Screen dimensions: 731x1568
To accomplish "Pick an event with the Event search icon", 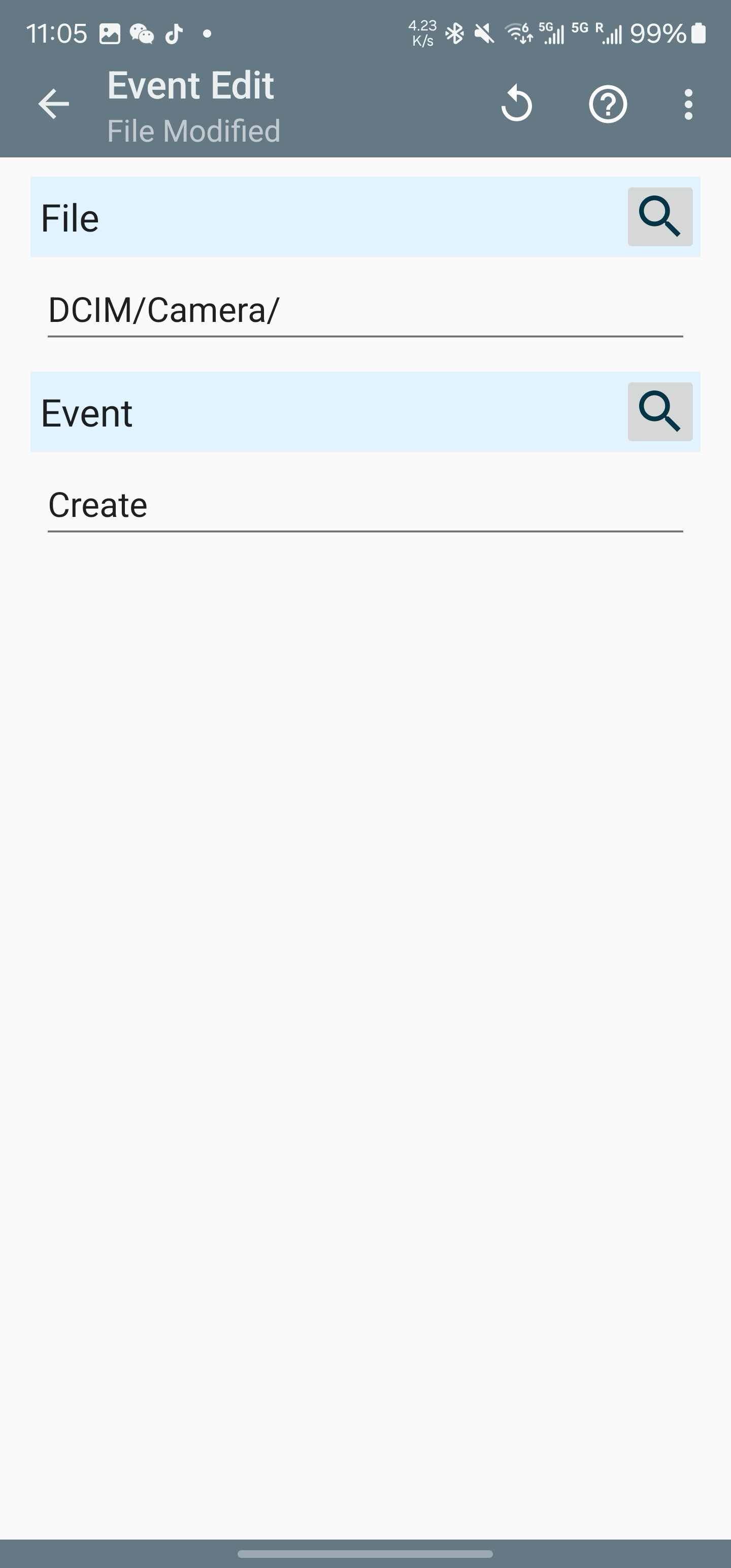I will pos(660,412).
